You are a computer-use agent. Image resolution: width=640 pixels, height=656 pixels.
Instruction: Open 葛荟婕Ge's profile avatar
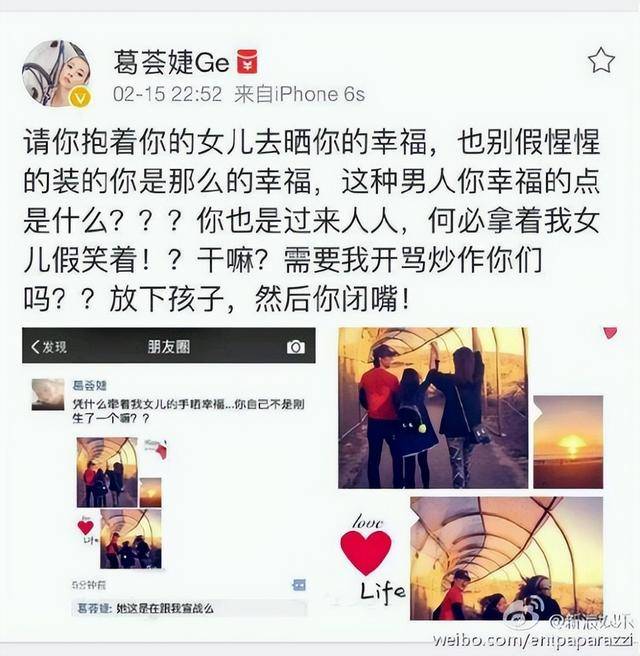[56, 74]
